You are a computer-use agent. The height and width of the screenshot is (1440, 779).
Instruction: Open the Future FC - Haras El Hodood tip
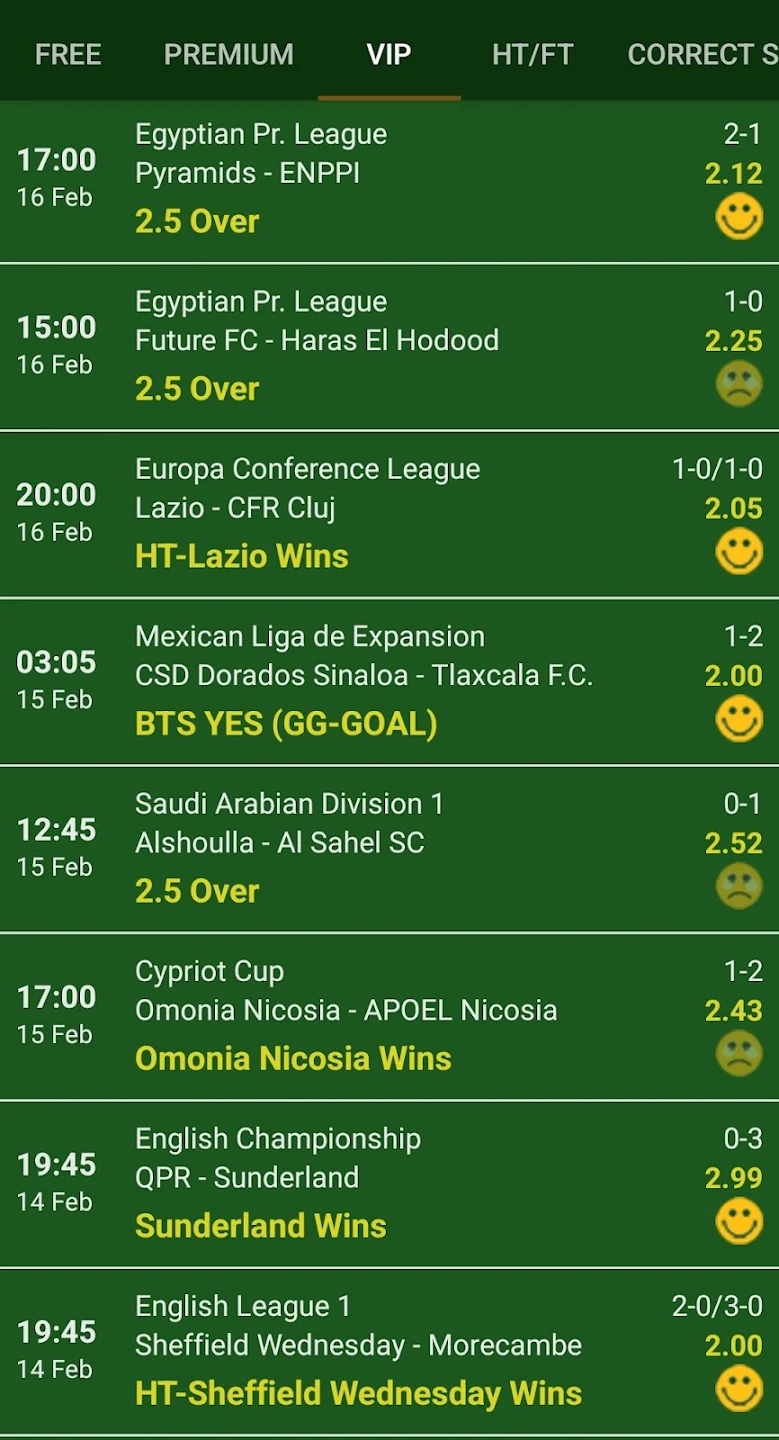point(389,348)
